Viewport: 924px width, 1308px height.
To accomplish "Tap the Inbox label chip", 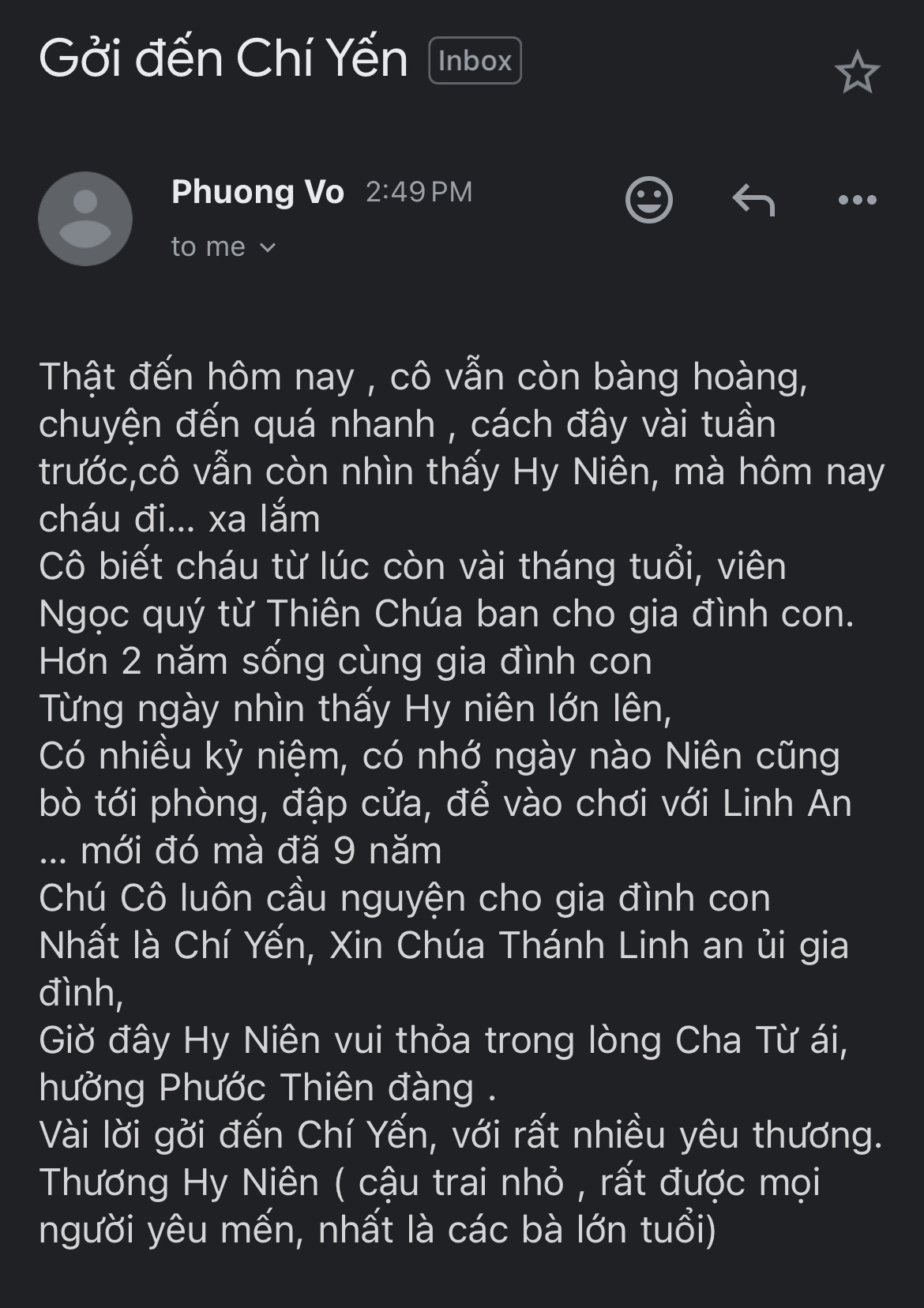I will coord(475,61).
